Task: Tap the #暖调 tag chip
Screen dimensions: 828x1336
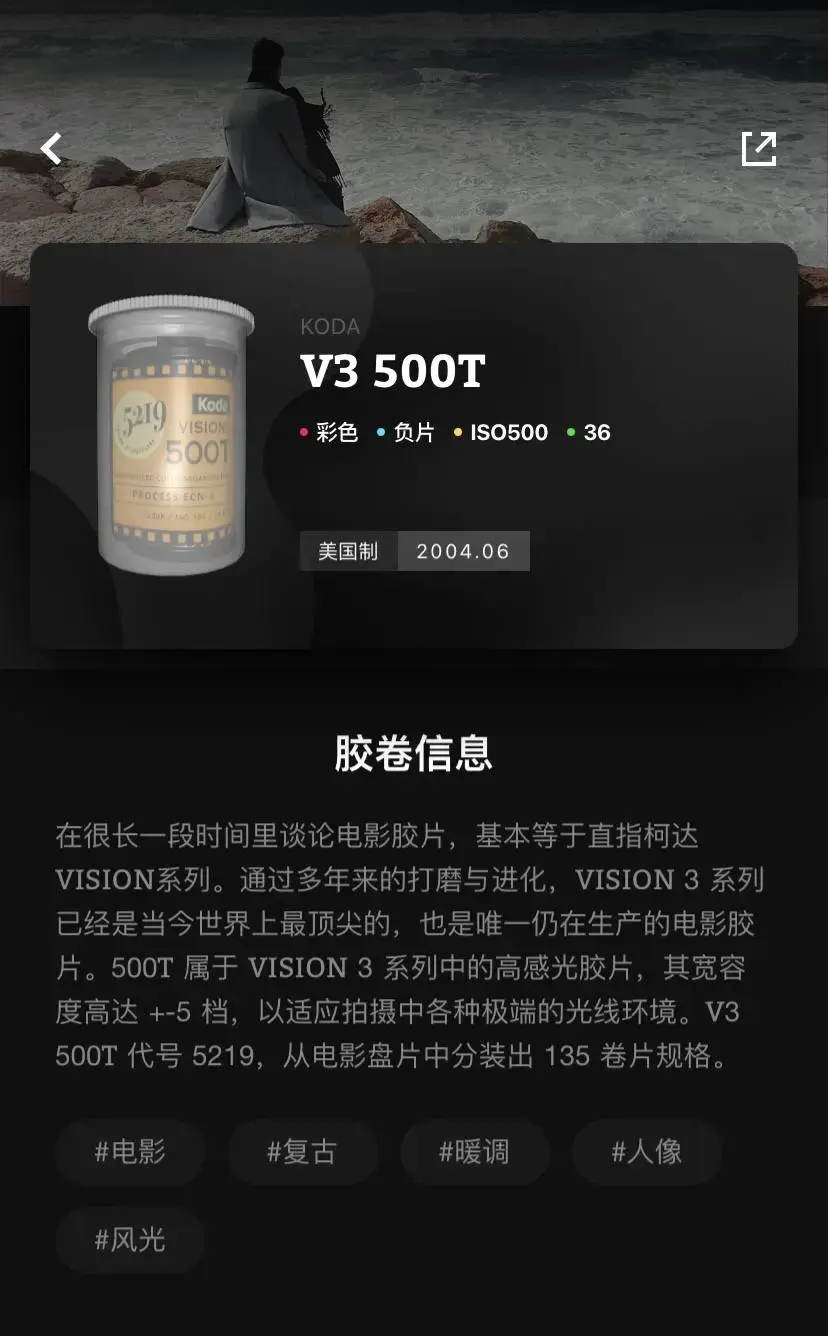Action: pyautogui.click(x=474, y=1152)
